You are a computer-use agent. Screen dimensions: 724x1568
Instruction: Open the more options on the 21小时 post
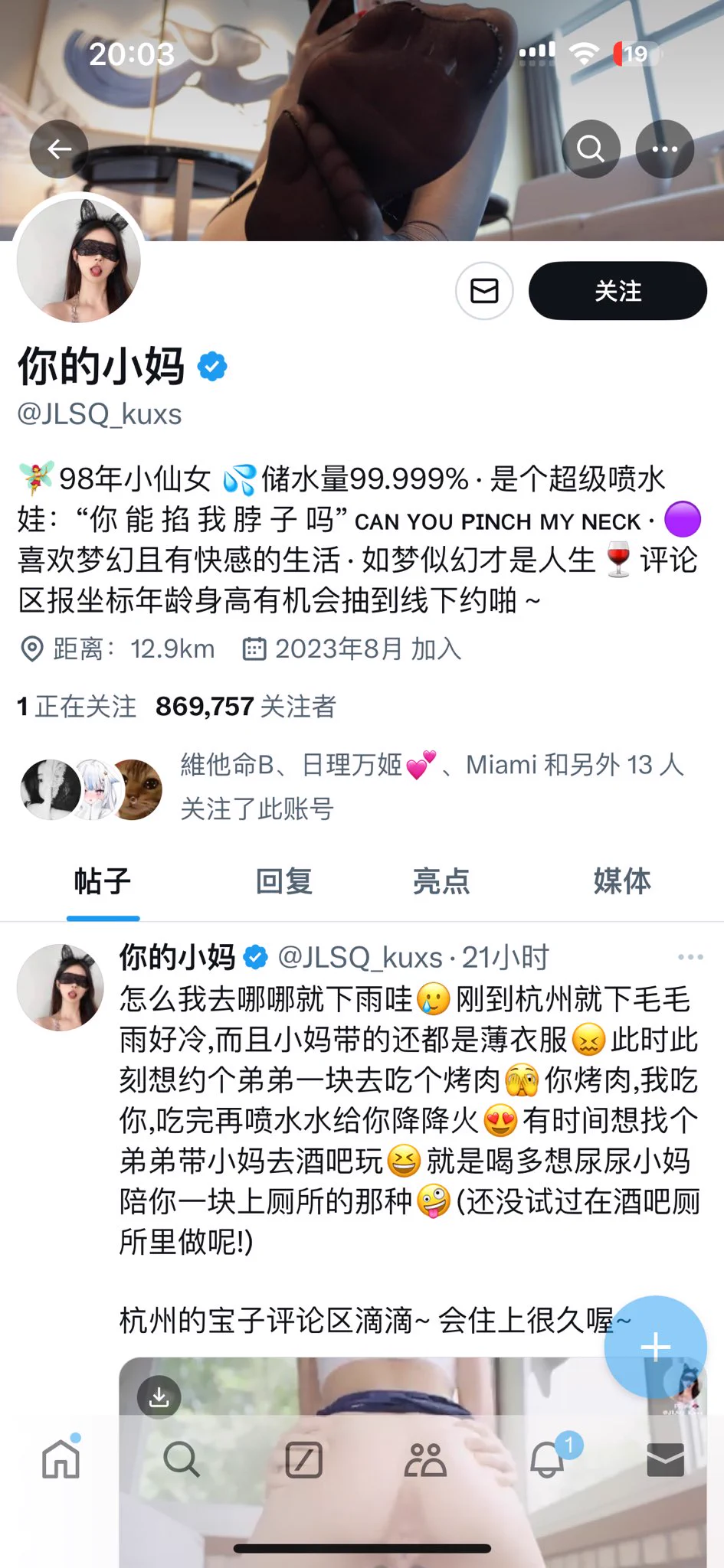point(690,957)
